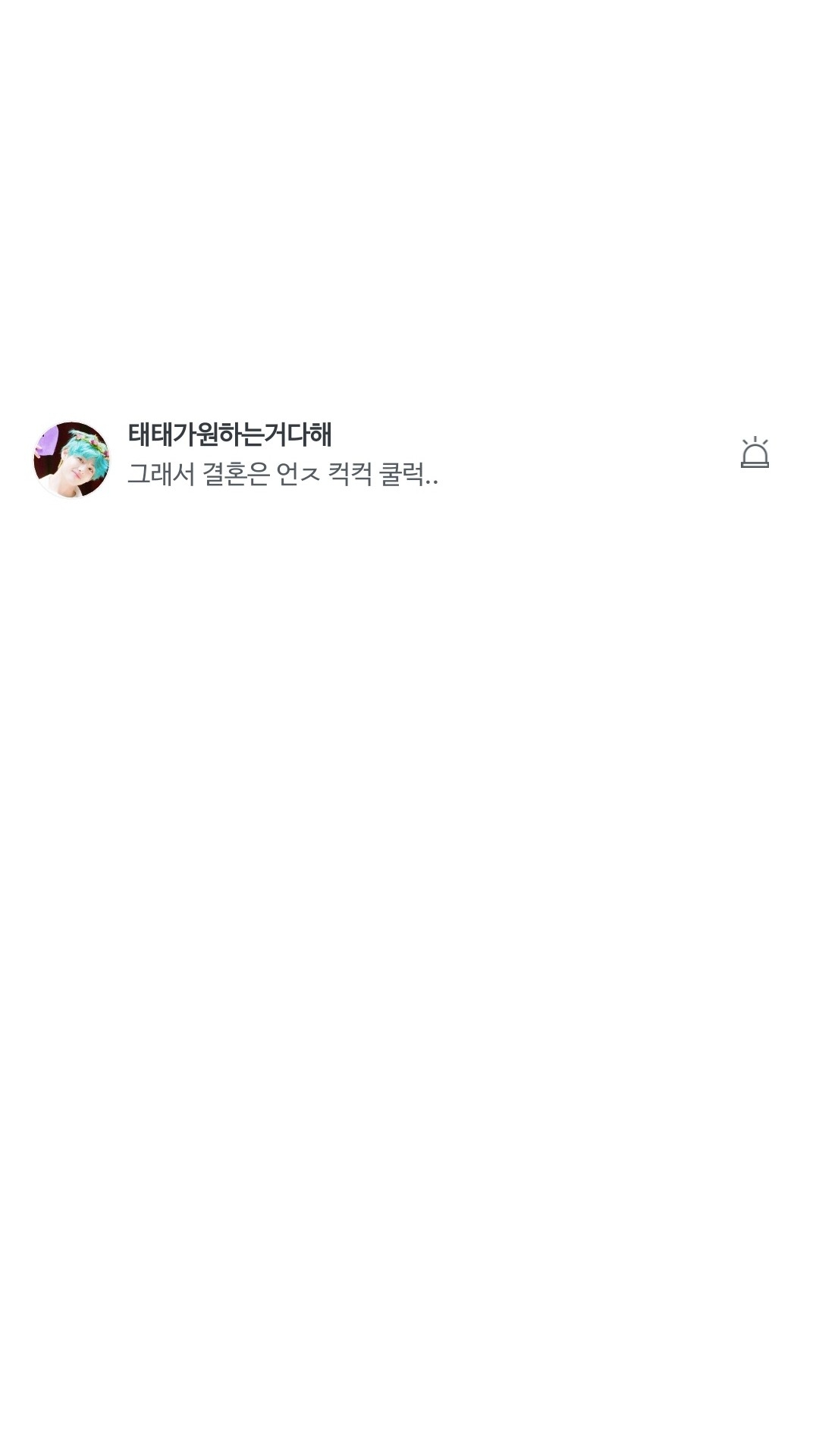This screenshot has width=819, height=1456.
Task: Open 태태가원하는거다해's profile picture
Action: (x=72, y=460)
